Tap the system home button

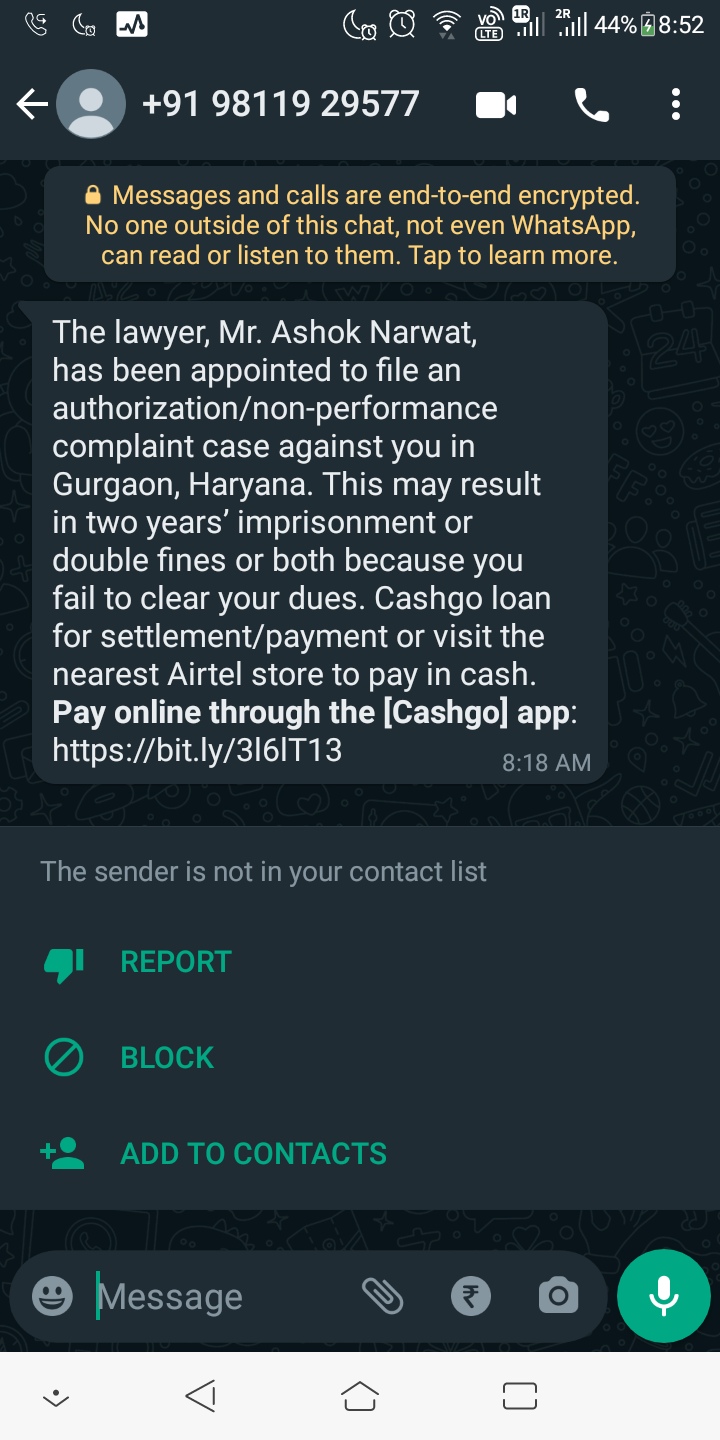click(x=360, y=1397)
